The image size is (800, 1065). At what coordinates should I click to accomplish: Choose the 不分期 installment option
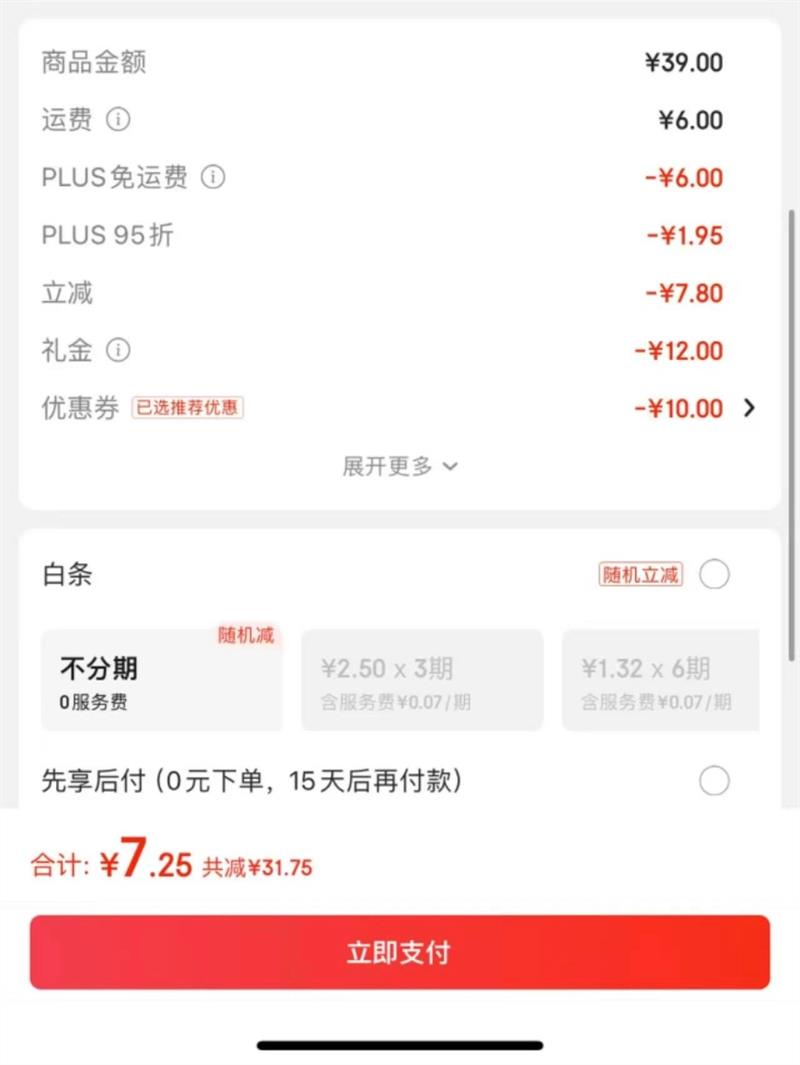coord(162,680)
